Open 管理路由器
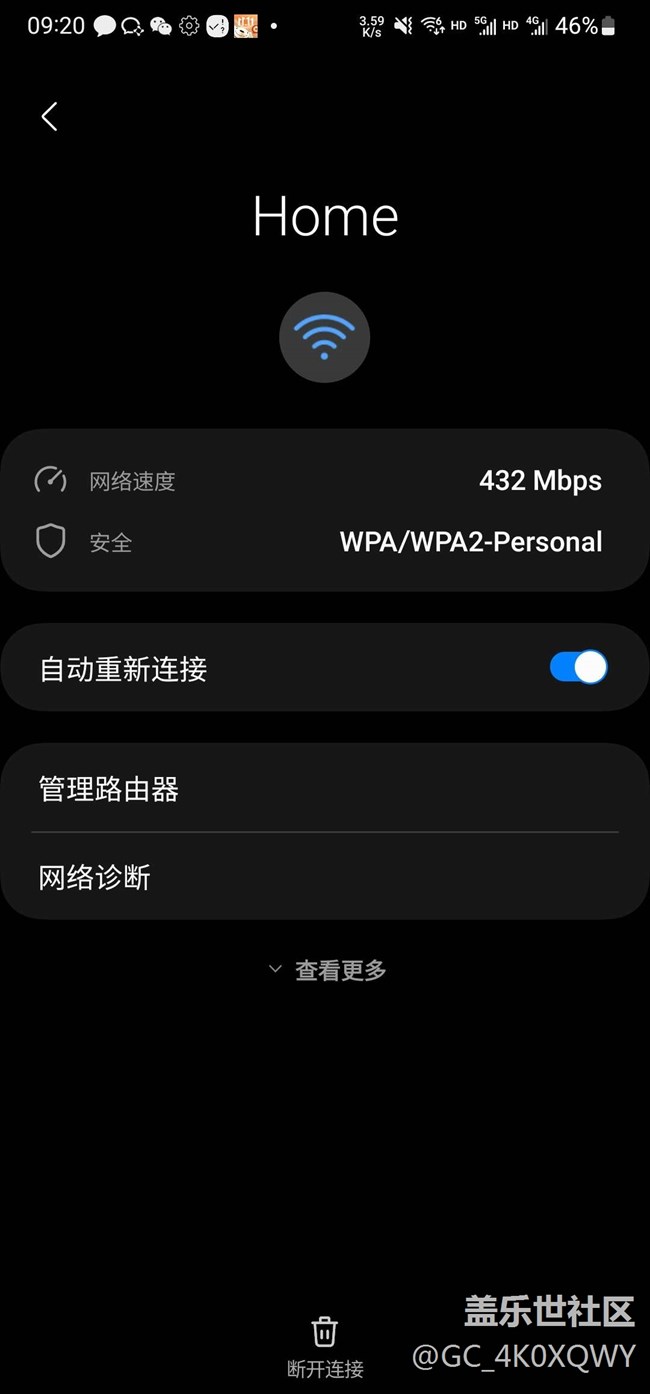650x1394 pixels. click(x=325, y=789)
